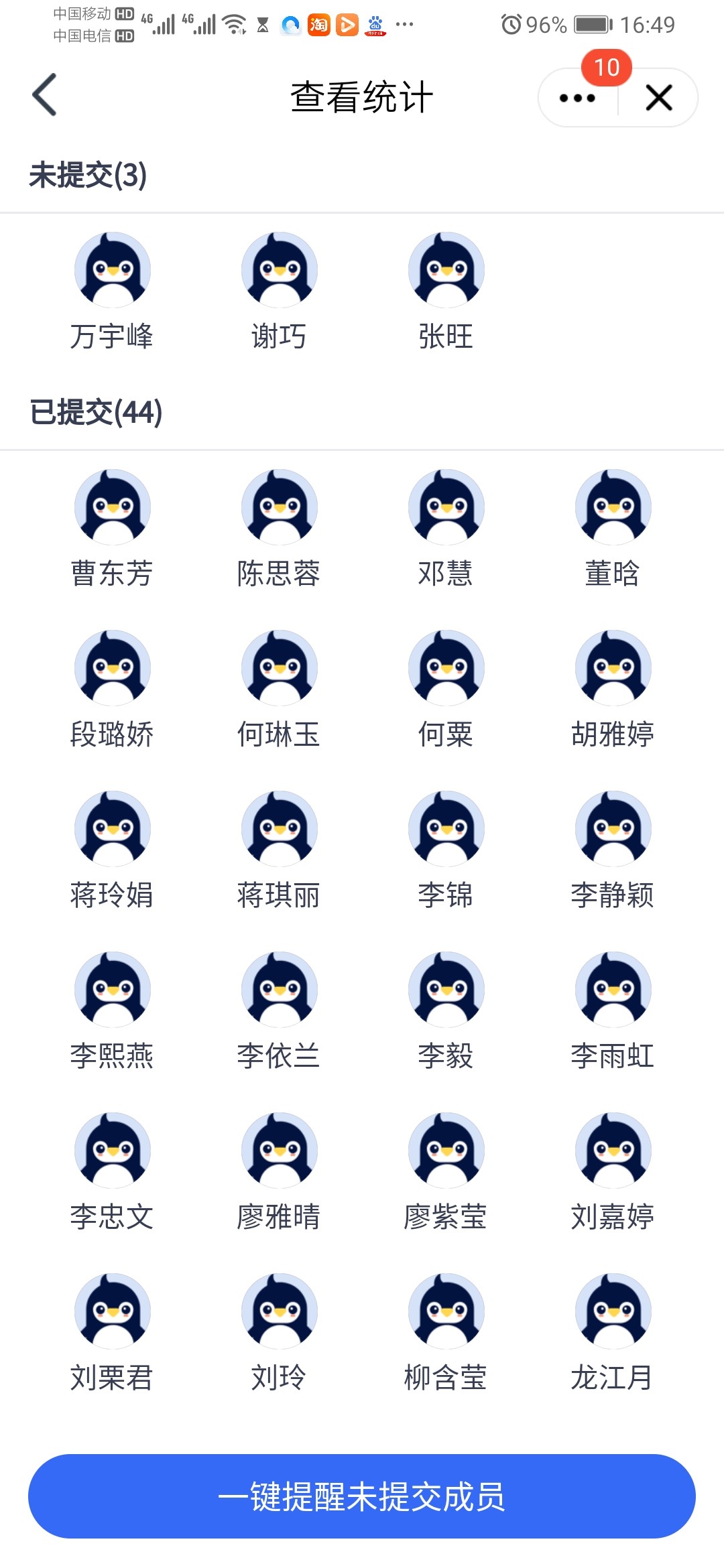
Task: Open the mini program more options menu
Action: tap(577, 98)
